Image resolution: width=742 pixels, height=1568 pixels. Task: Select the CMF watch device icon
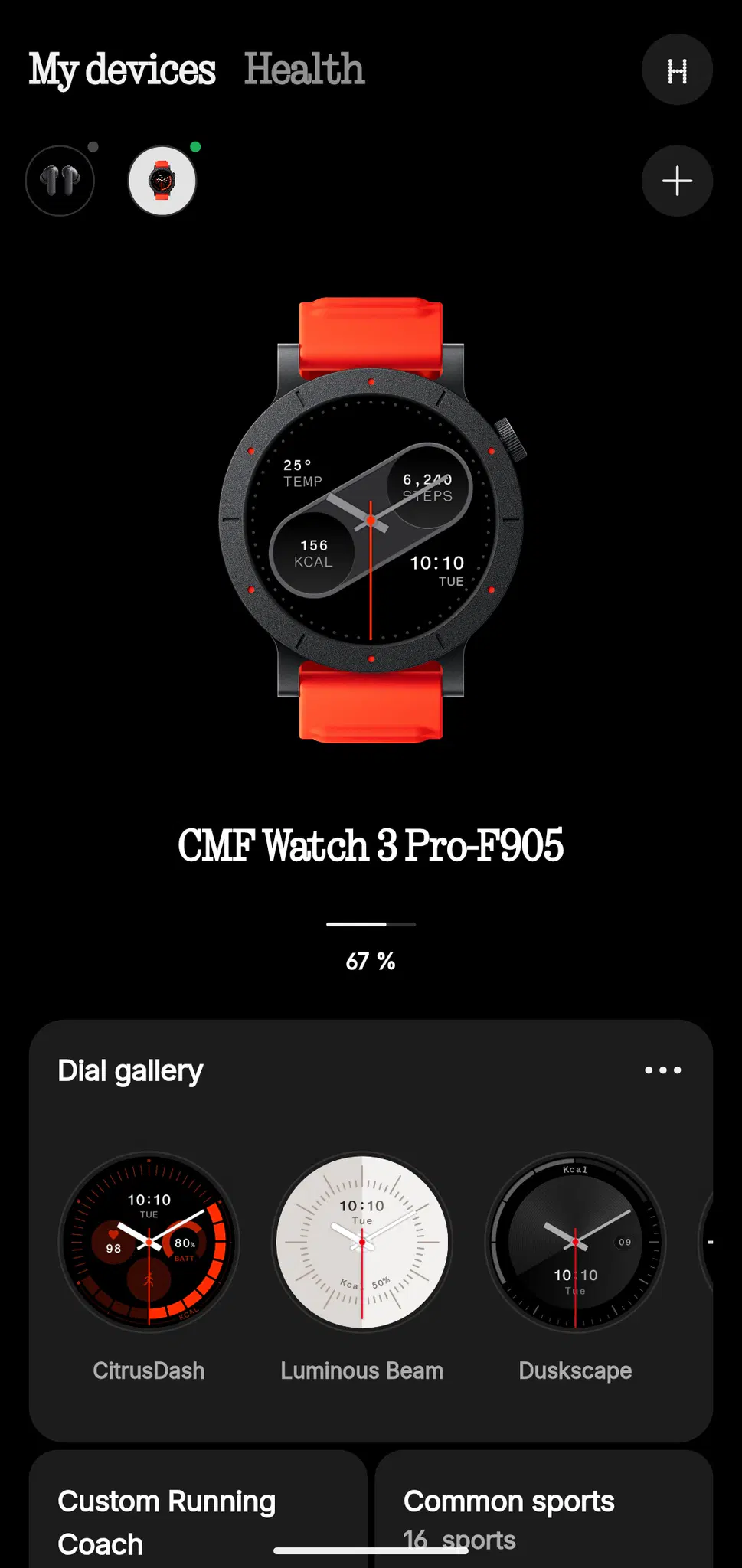[x=162, y=181]
